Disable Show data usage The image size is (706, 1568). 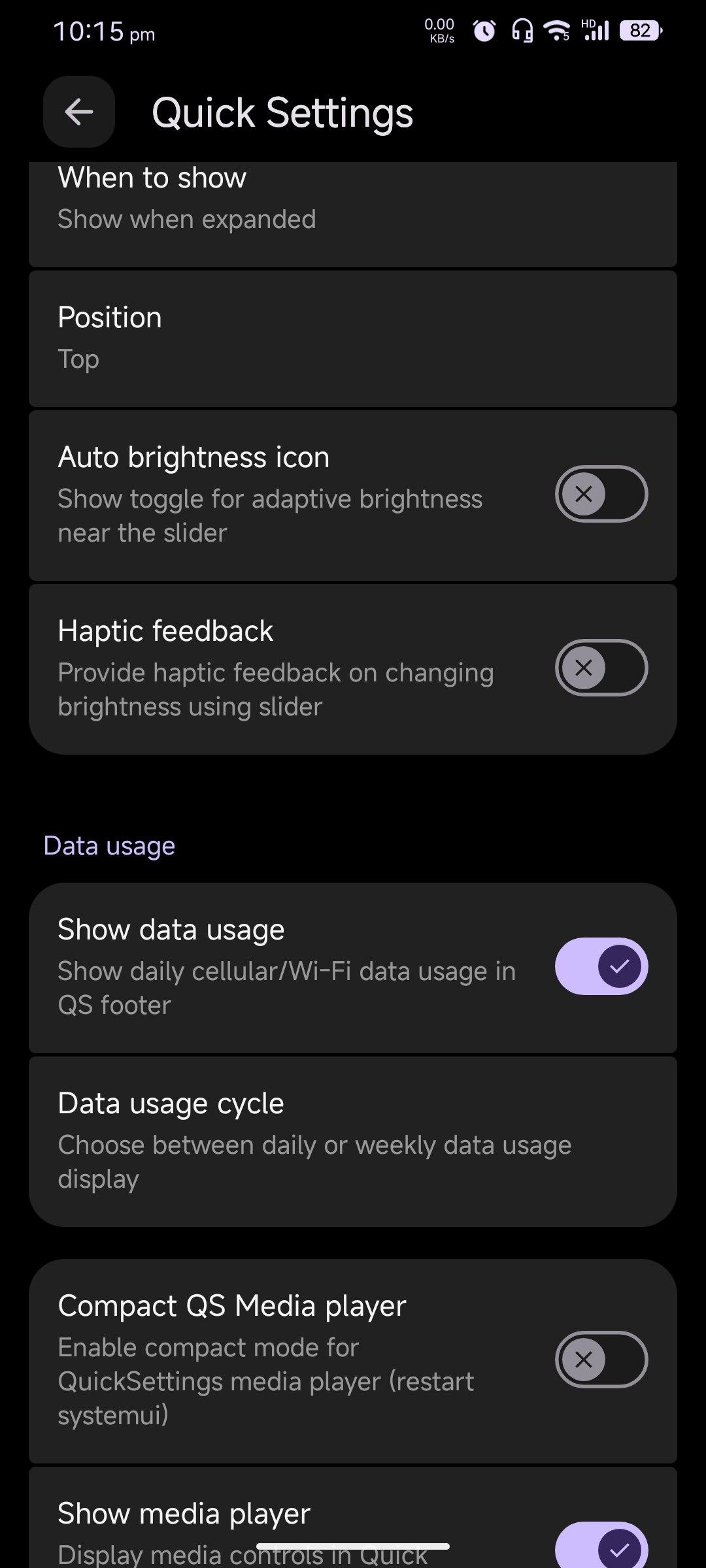[x=601, y=966]
